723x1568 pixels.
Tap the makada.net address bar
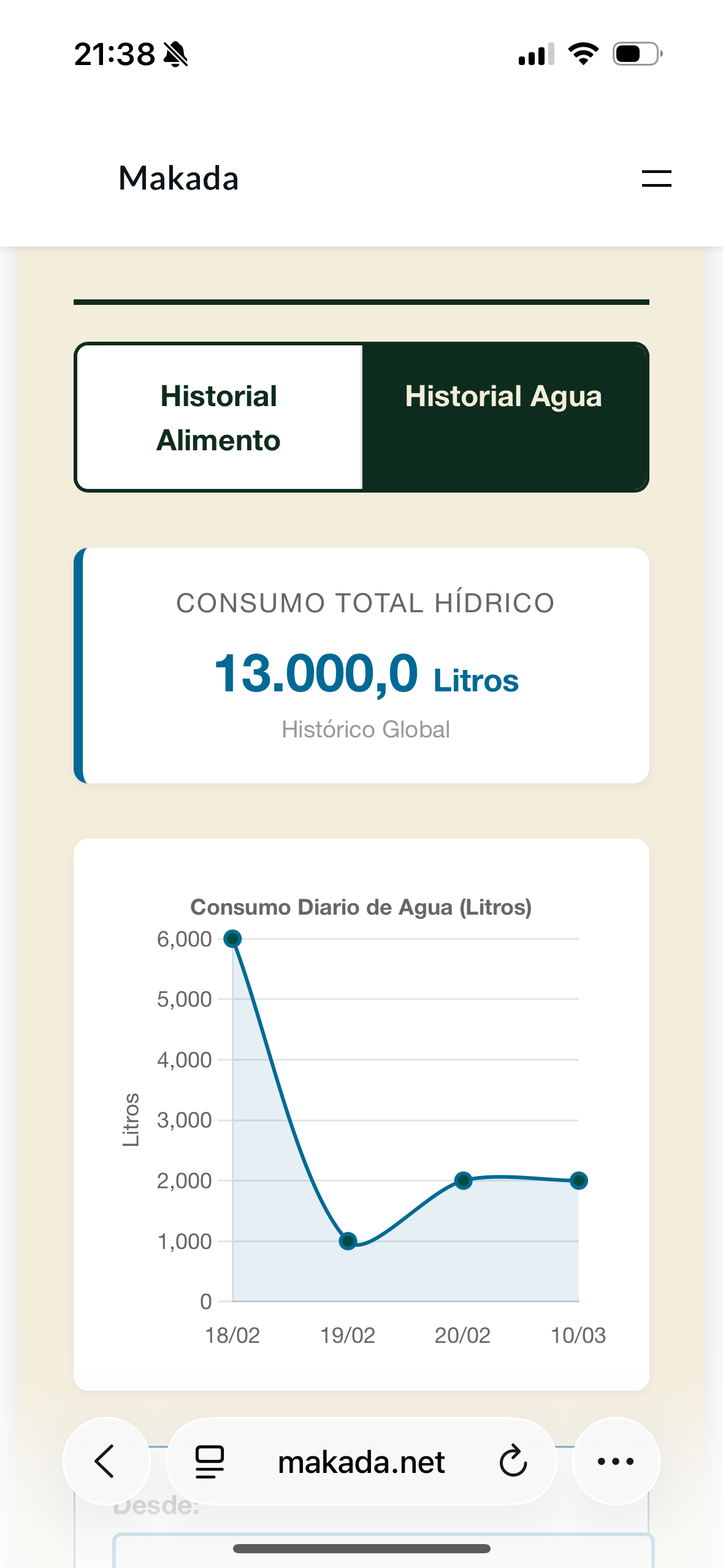[x=361, y=1462]
